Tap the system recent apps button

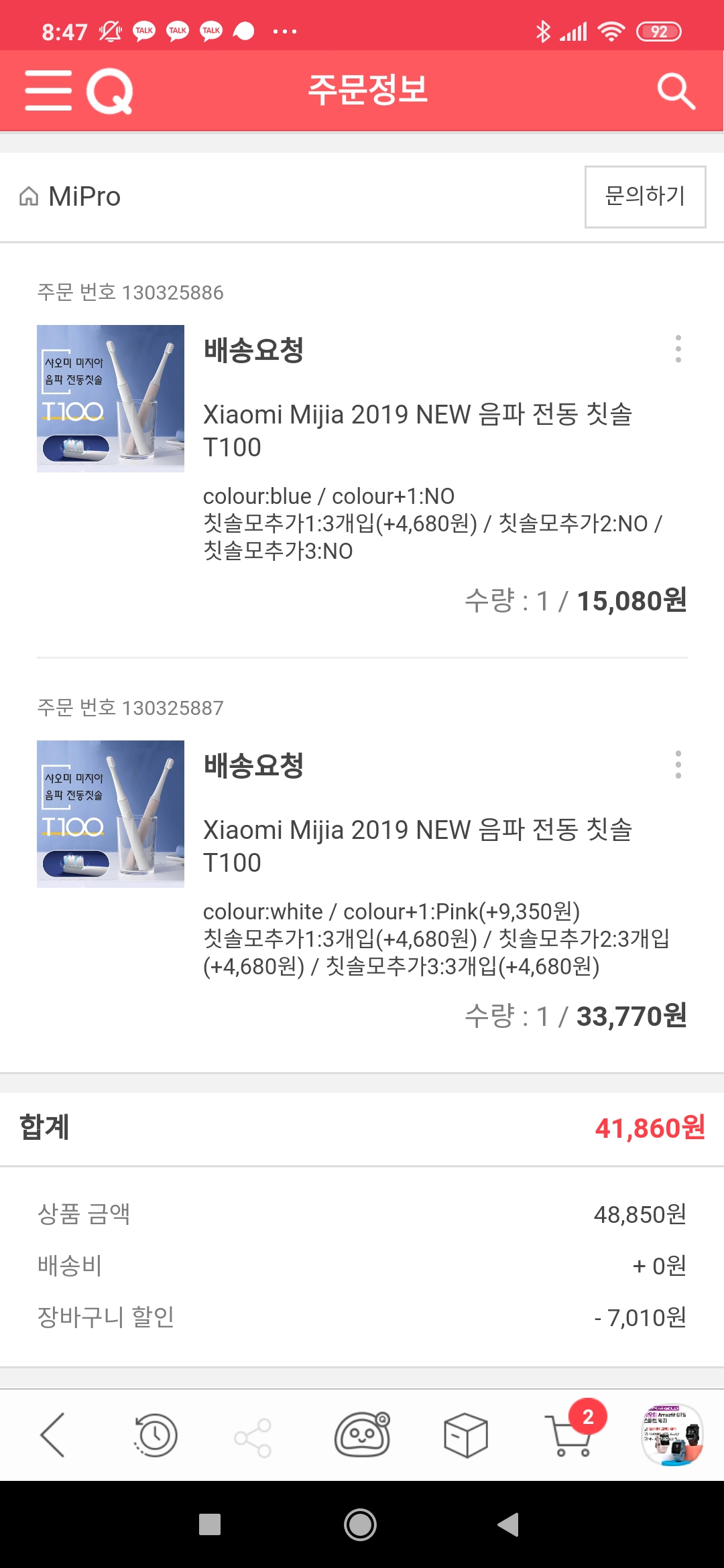(210, 1524)
